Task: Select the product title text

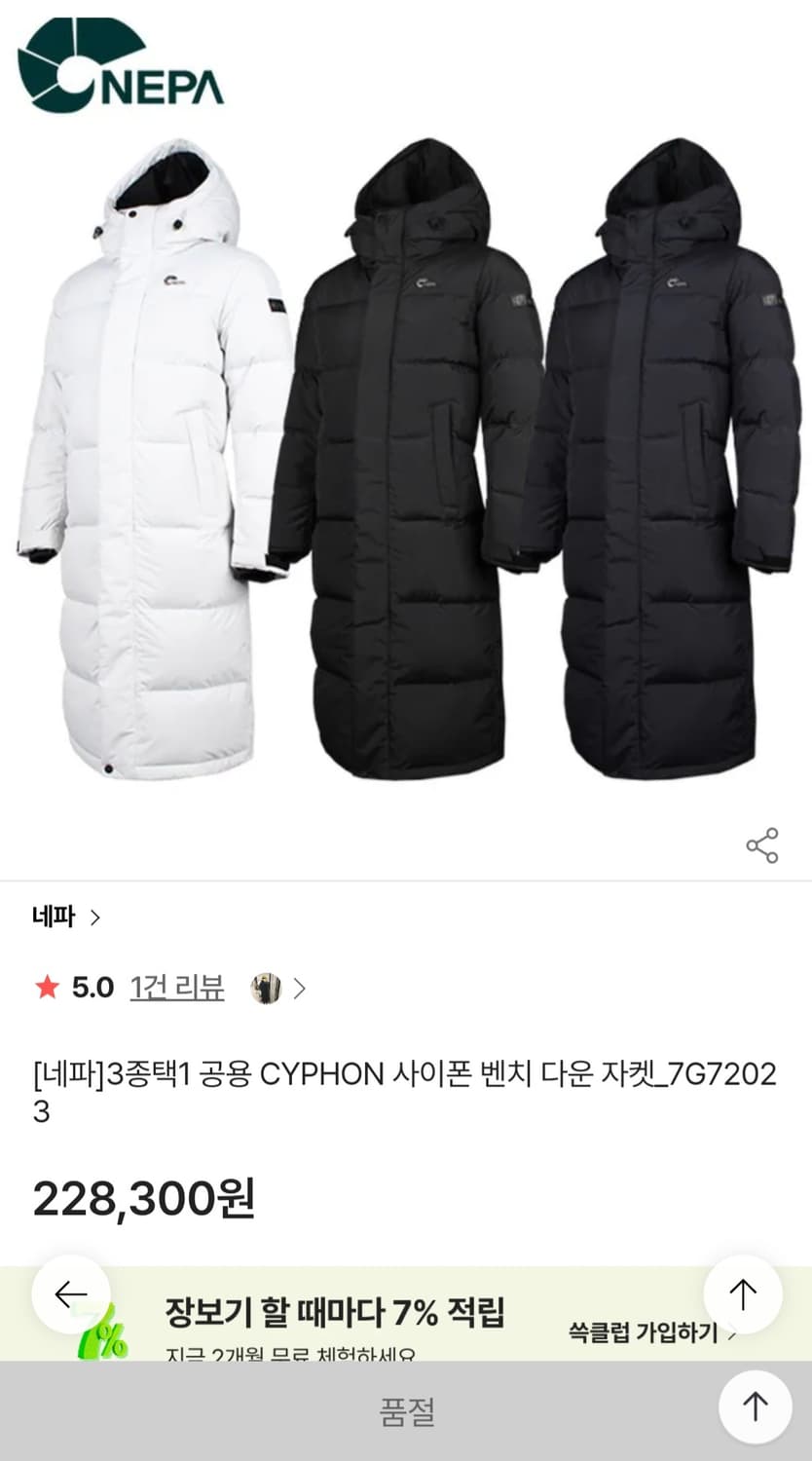Action: coord(405,1091)
